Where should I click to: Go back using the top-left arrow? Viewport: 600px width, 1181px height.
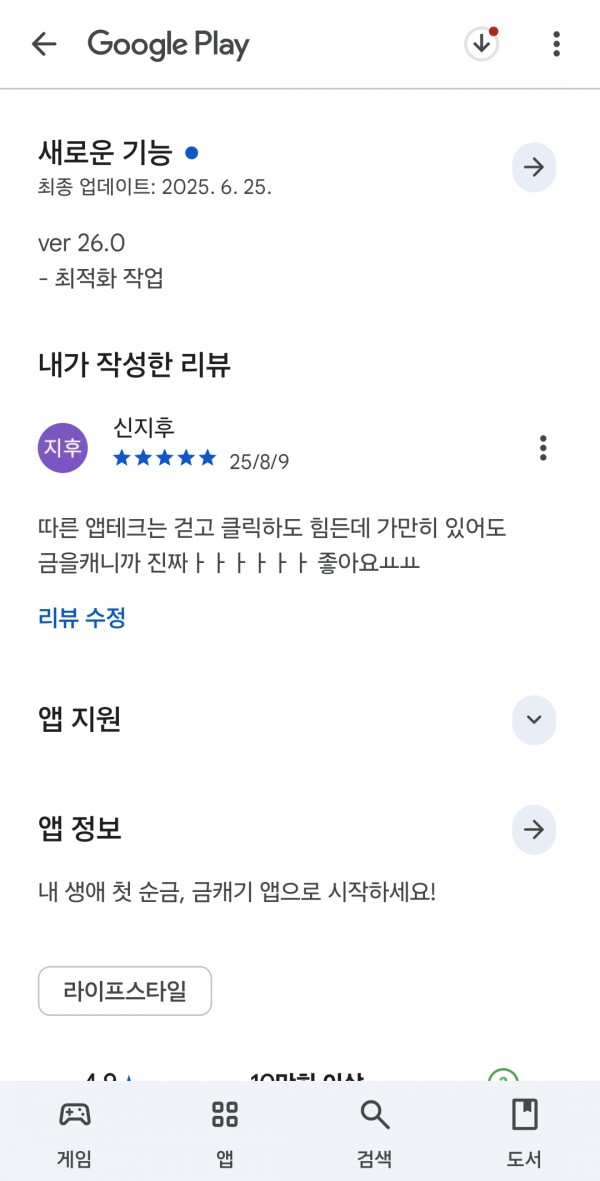coord(44,44)
